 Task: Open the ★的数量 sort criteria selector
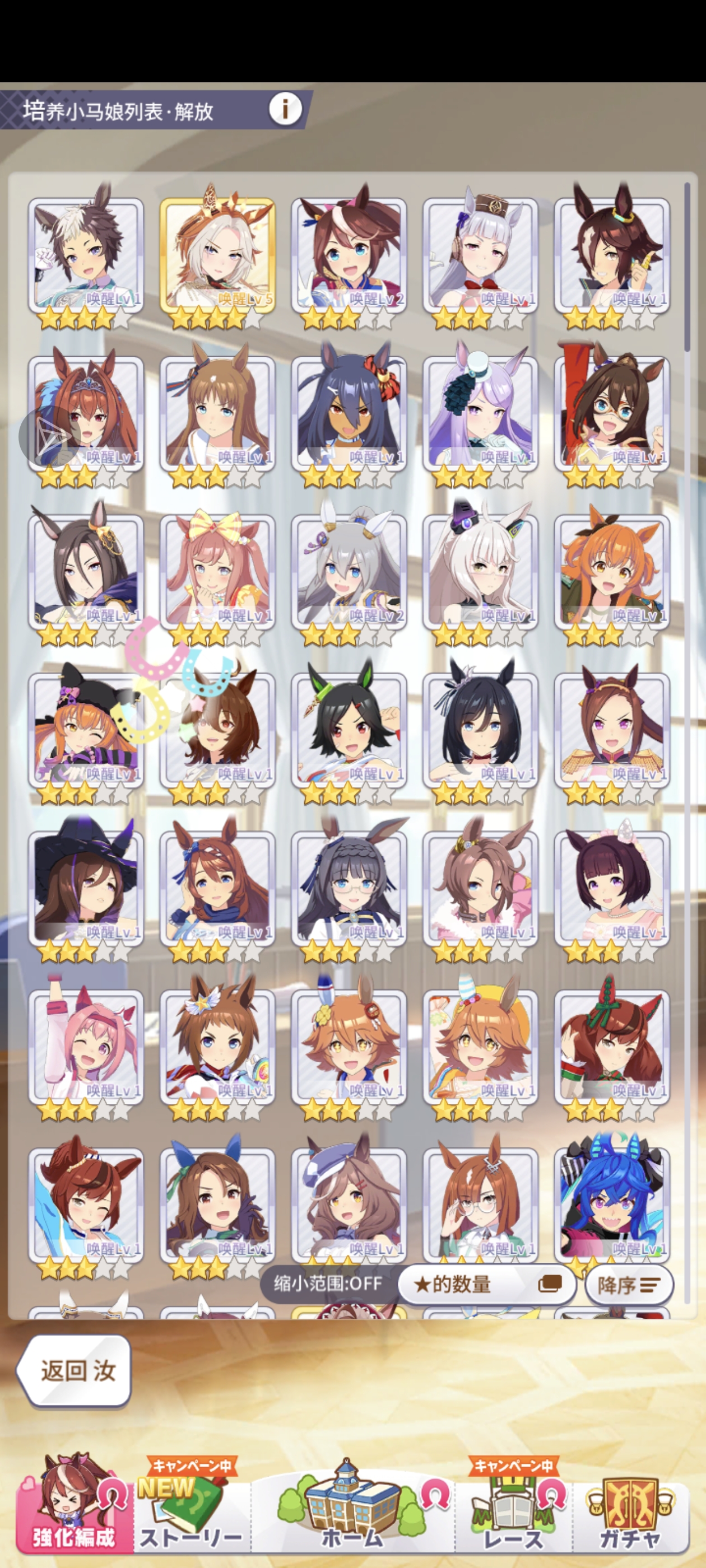pyautogui.click(x=487, y=1284)
